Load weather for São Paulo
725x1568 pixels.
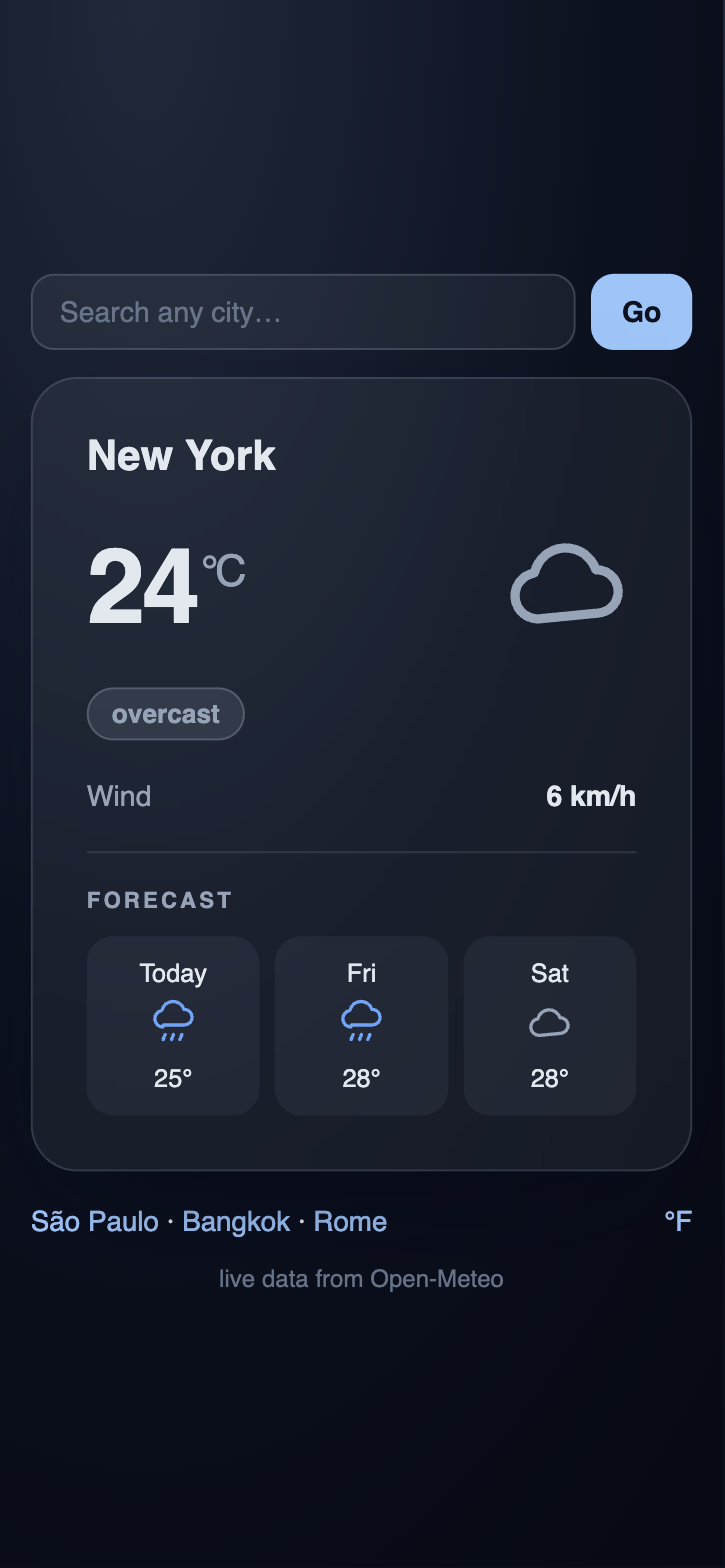pos(95,1221)
